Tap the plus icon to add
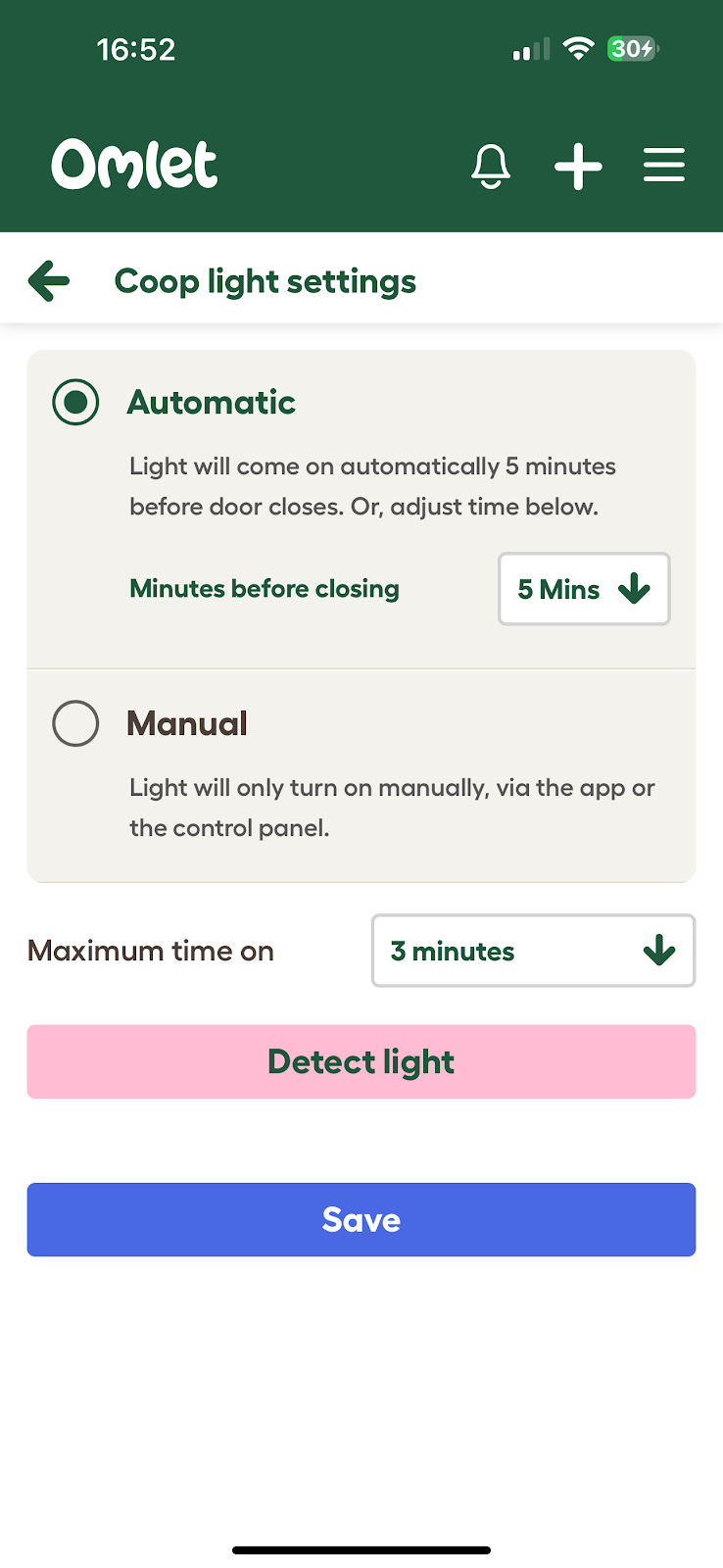 tap(578, 166)
